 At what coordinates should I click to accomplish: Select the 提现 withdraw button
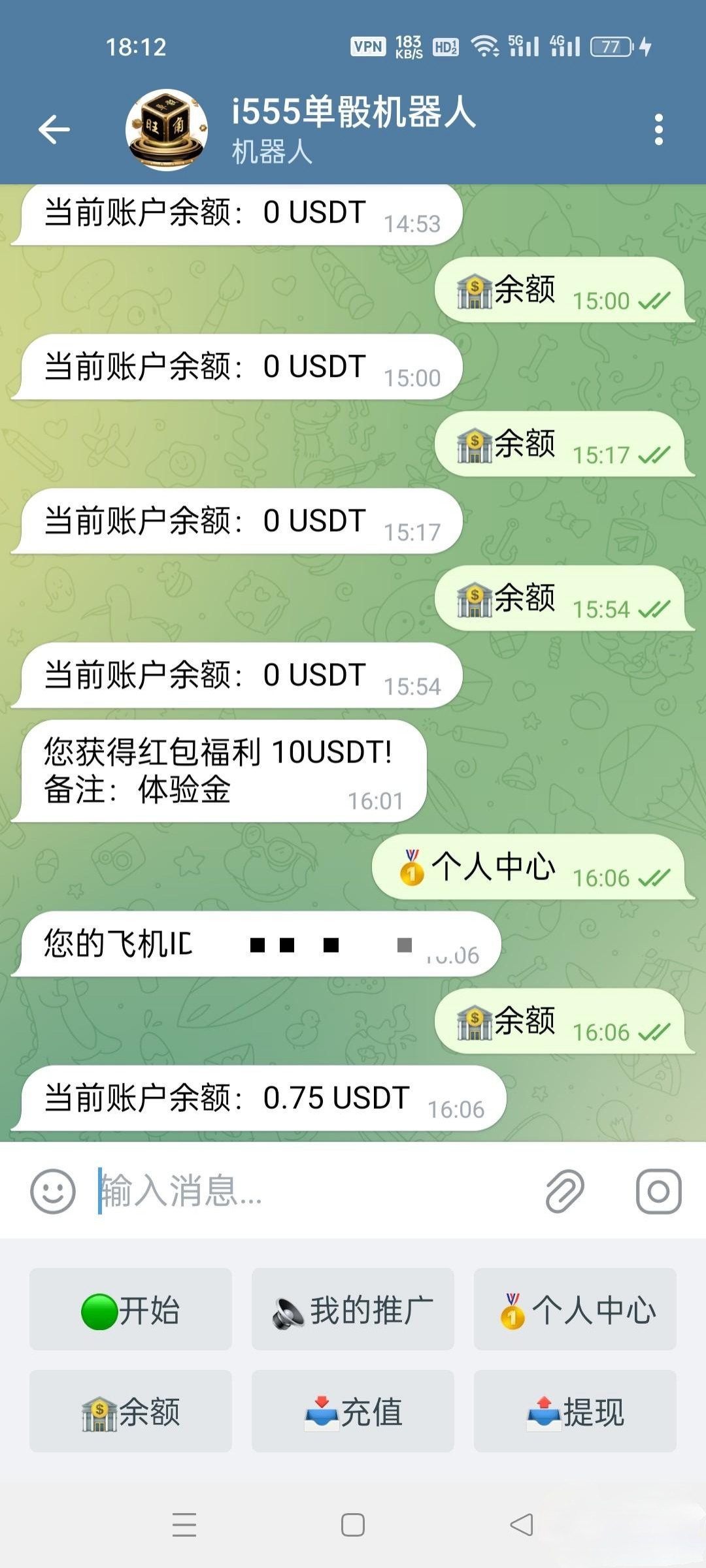coord(575,1412)
